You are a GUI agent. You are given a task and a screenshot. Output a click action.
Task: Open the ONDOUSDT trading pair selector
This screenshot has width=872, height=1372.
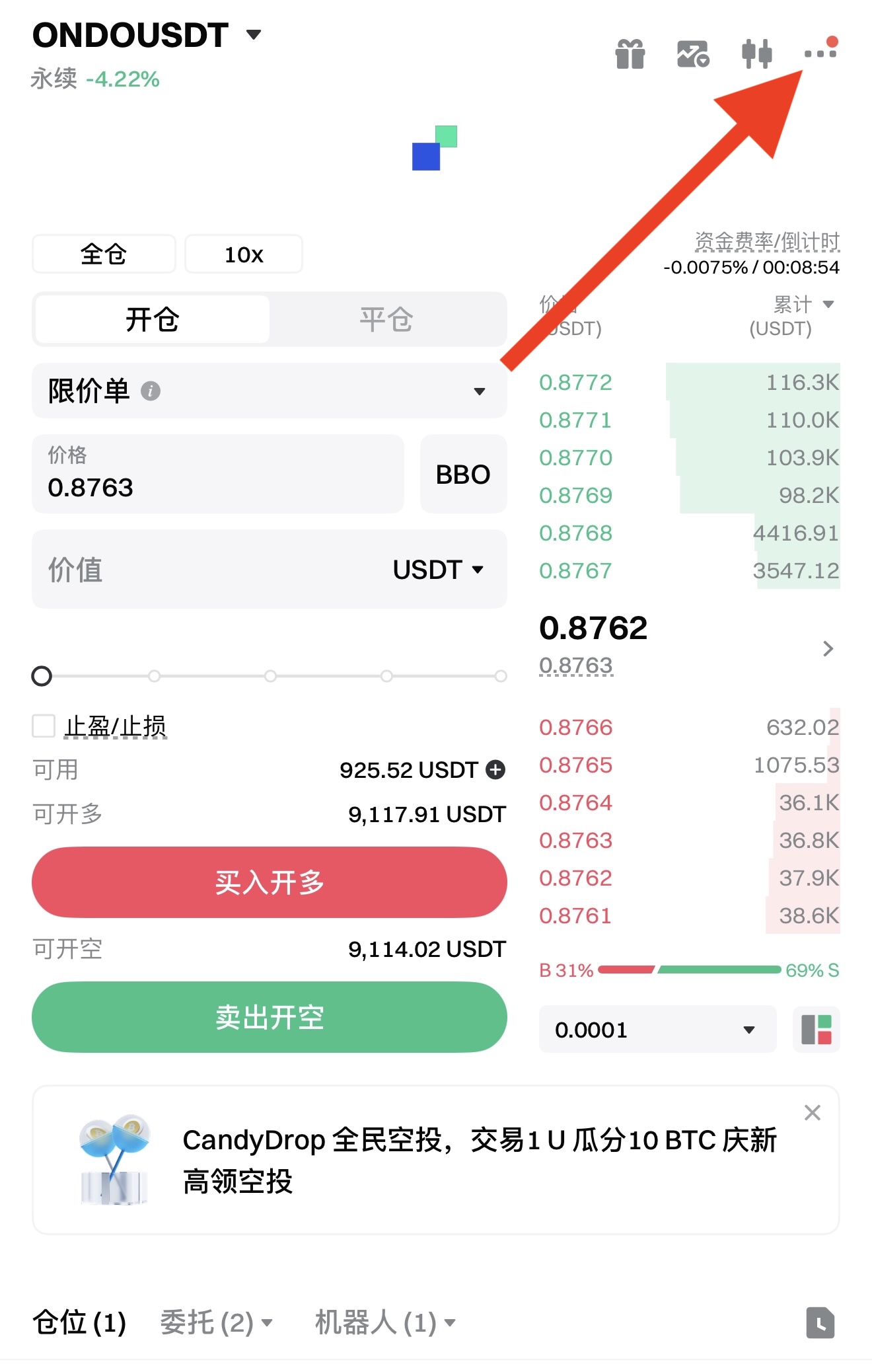147,35
